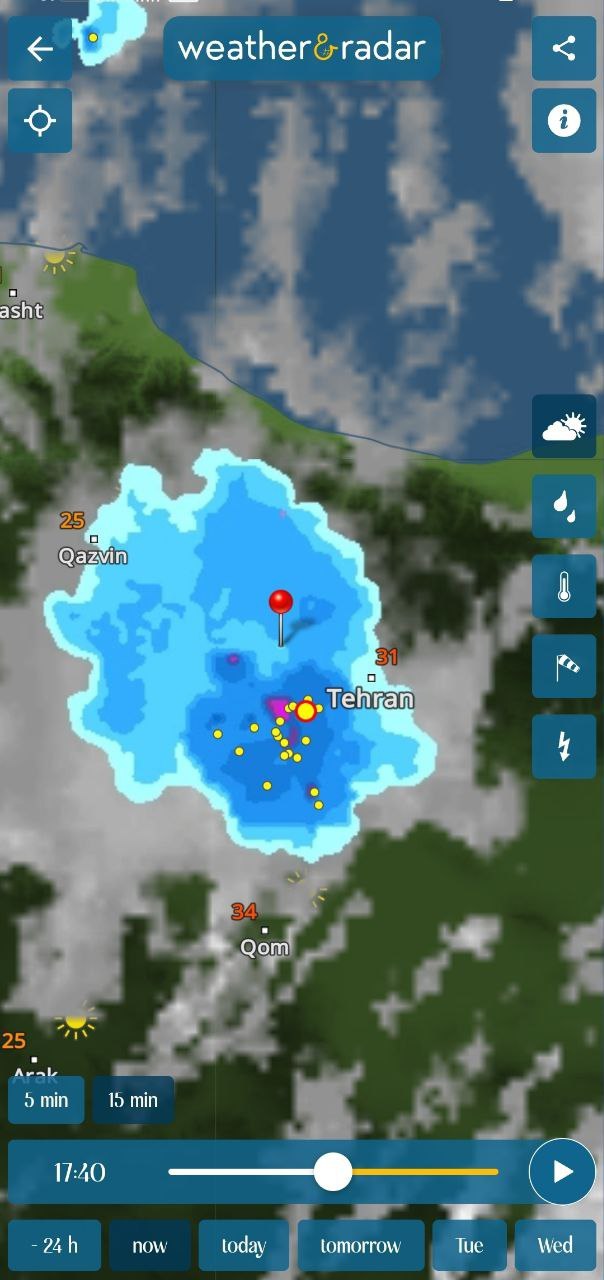The height and width of the screenshot is (1280, 604).
Task: Select the 15 min interval
Action: [133, 1100]
